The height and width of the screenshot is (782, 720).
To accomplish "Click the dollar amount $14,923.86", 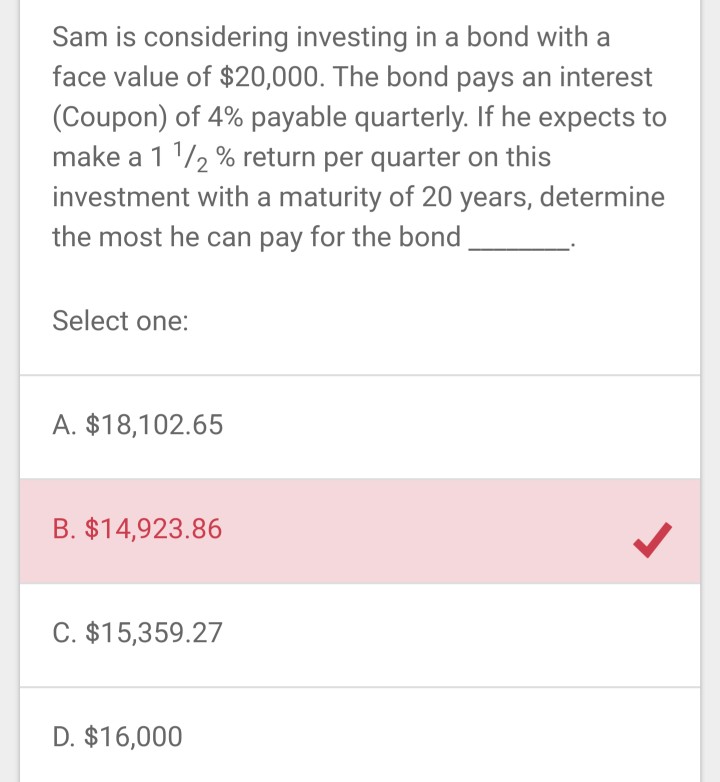I will coord(156,531).
